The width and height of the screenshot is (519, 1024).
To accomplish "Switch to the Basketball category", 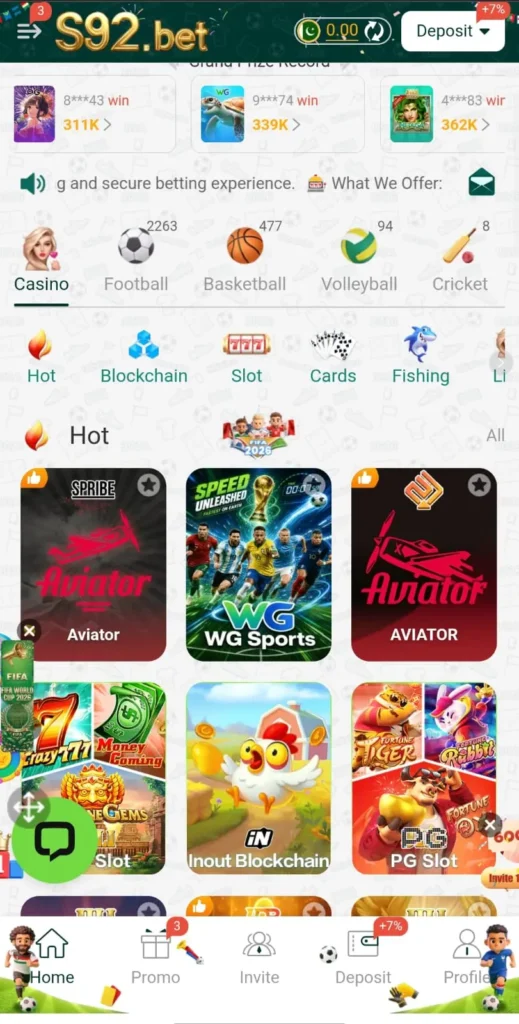I will (x=245, y=258).
